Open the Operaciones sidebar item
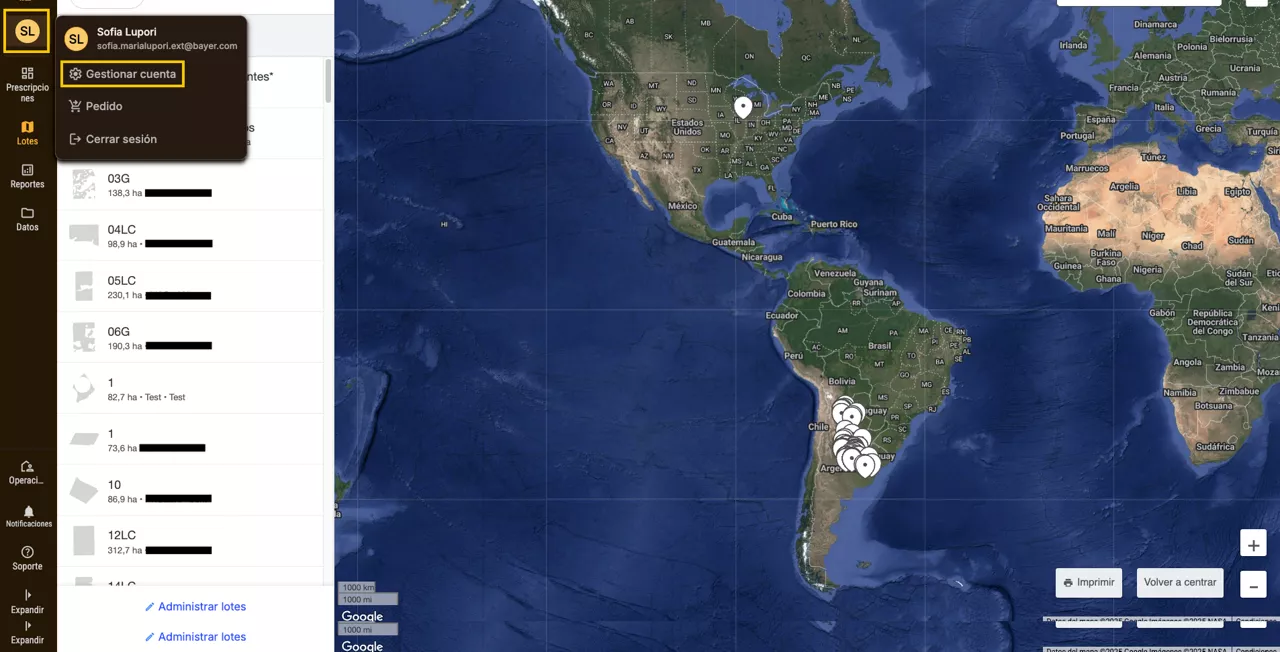Screen dimensions: 1280x652 tap(27, 472)
